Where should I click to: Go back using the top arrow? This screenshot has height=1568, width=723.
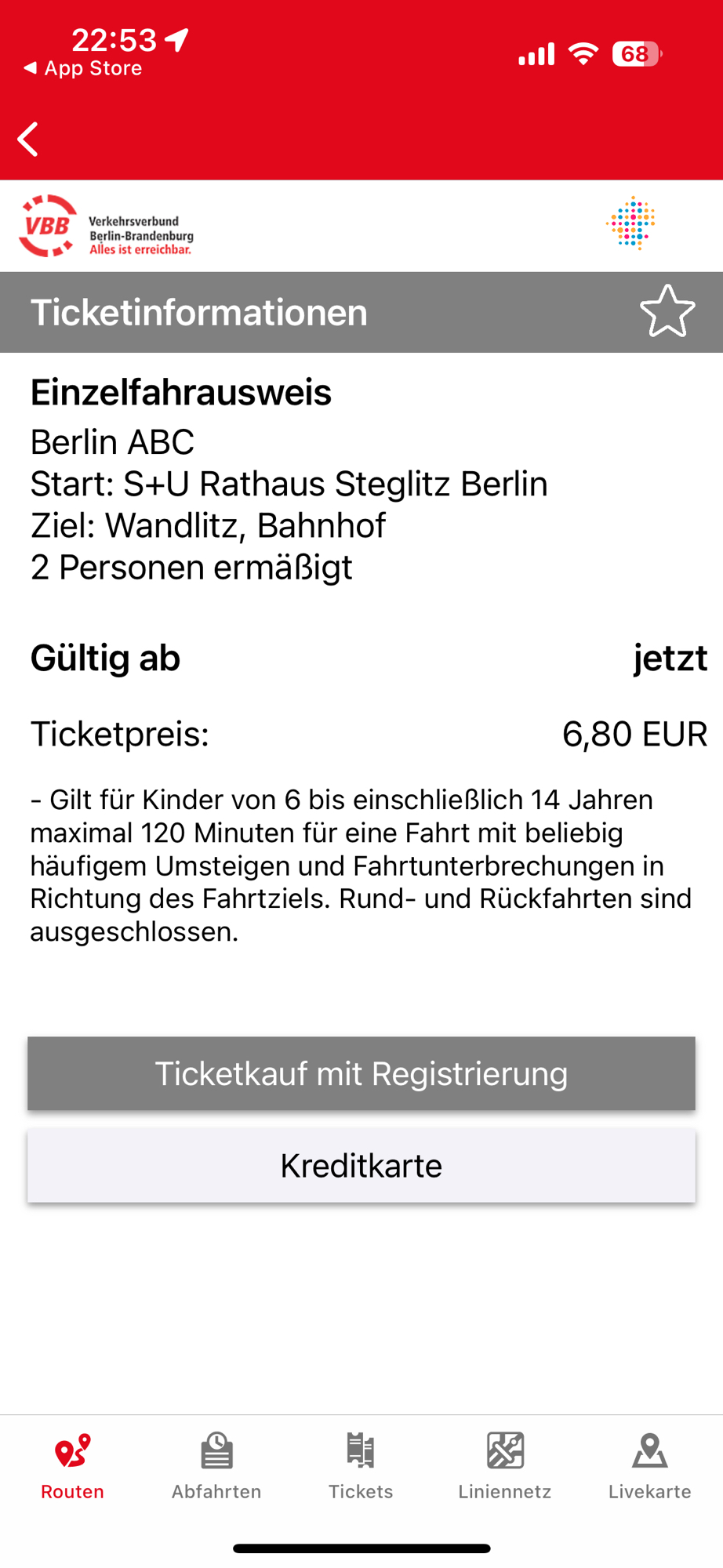pyautogui.click(x=28, y=140)
